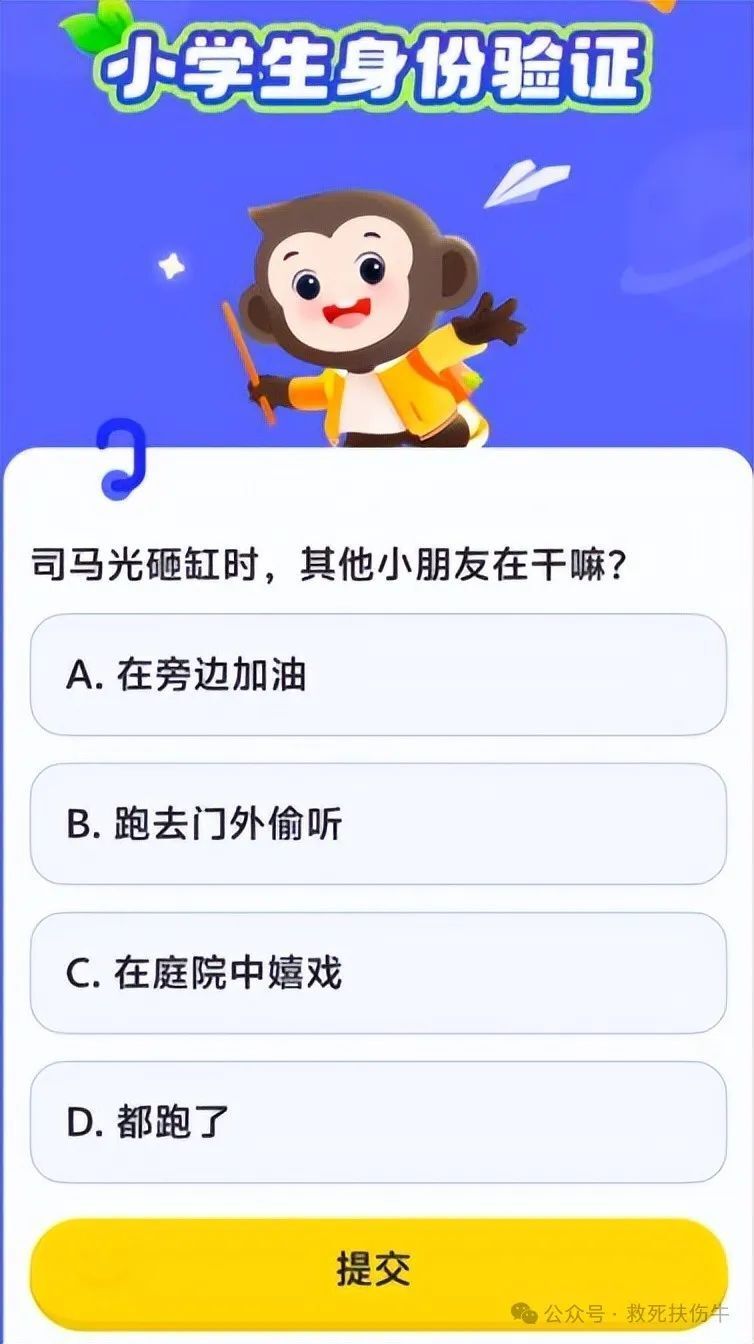Screen dimensions: 754x1344
Task: Select answer A 在旁边加油
Action: coord(376,677)
